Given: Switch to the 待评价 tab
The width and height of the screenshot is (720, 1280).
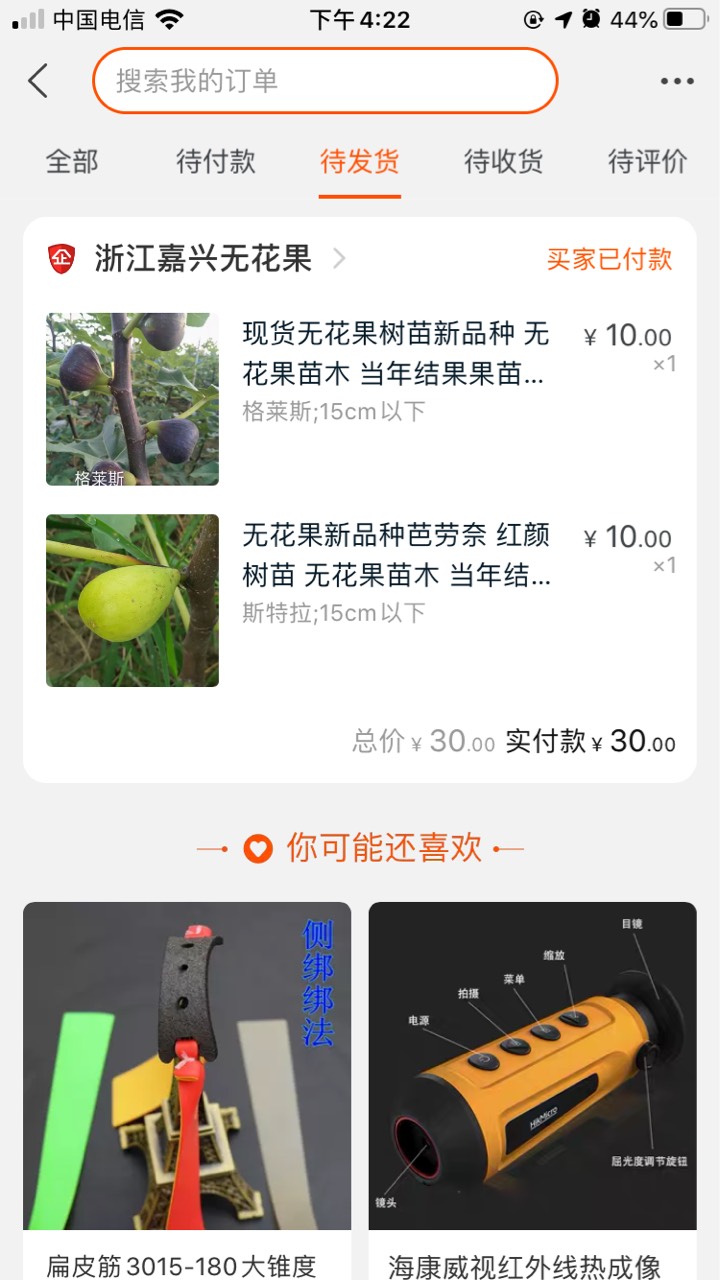Looking at the screenshot, I should coord(648,161).
